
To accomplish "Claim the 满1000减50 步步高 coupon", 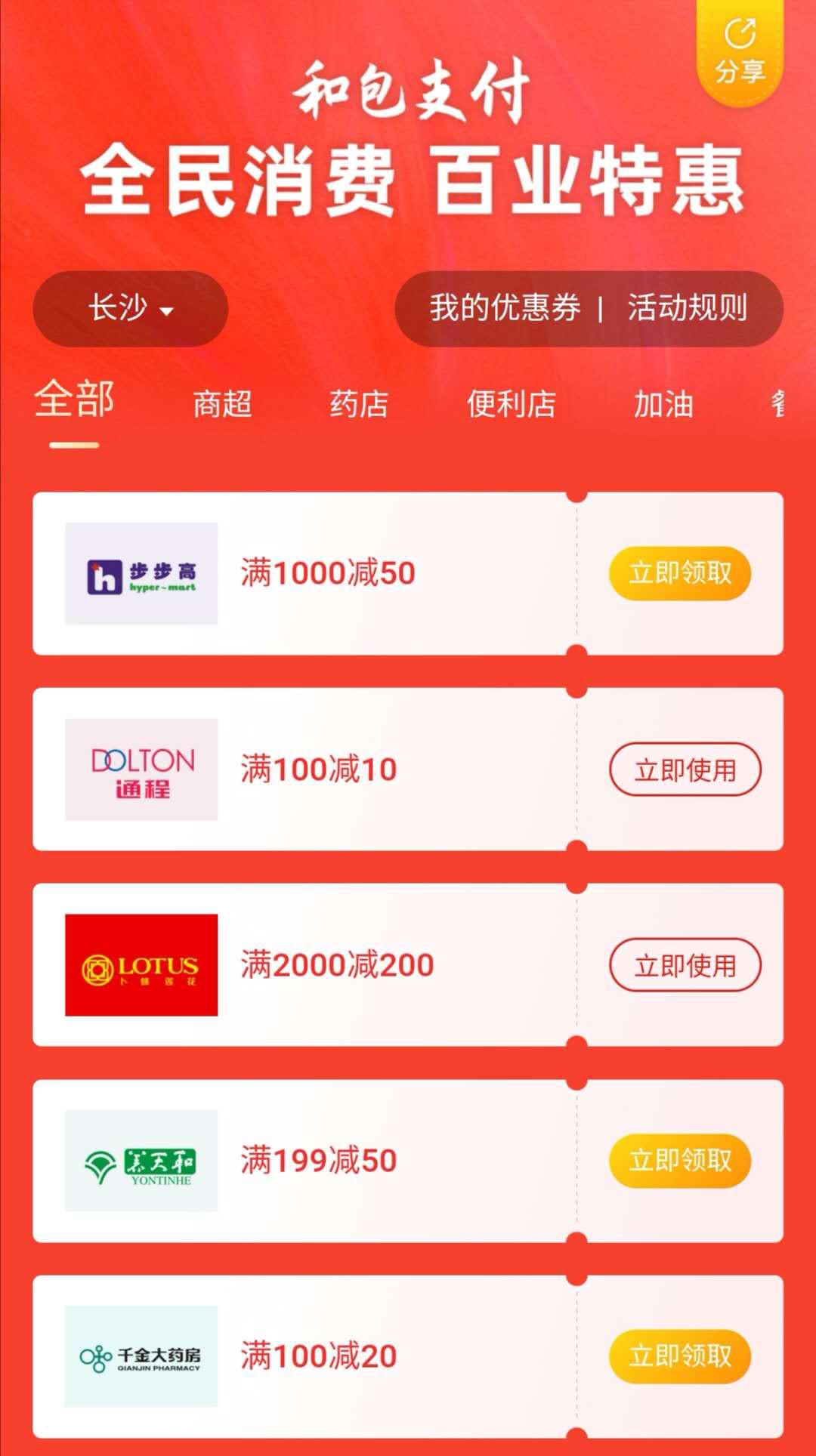I will point(680,573).
